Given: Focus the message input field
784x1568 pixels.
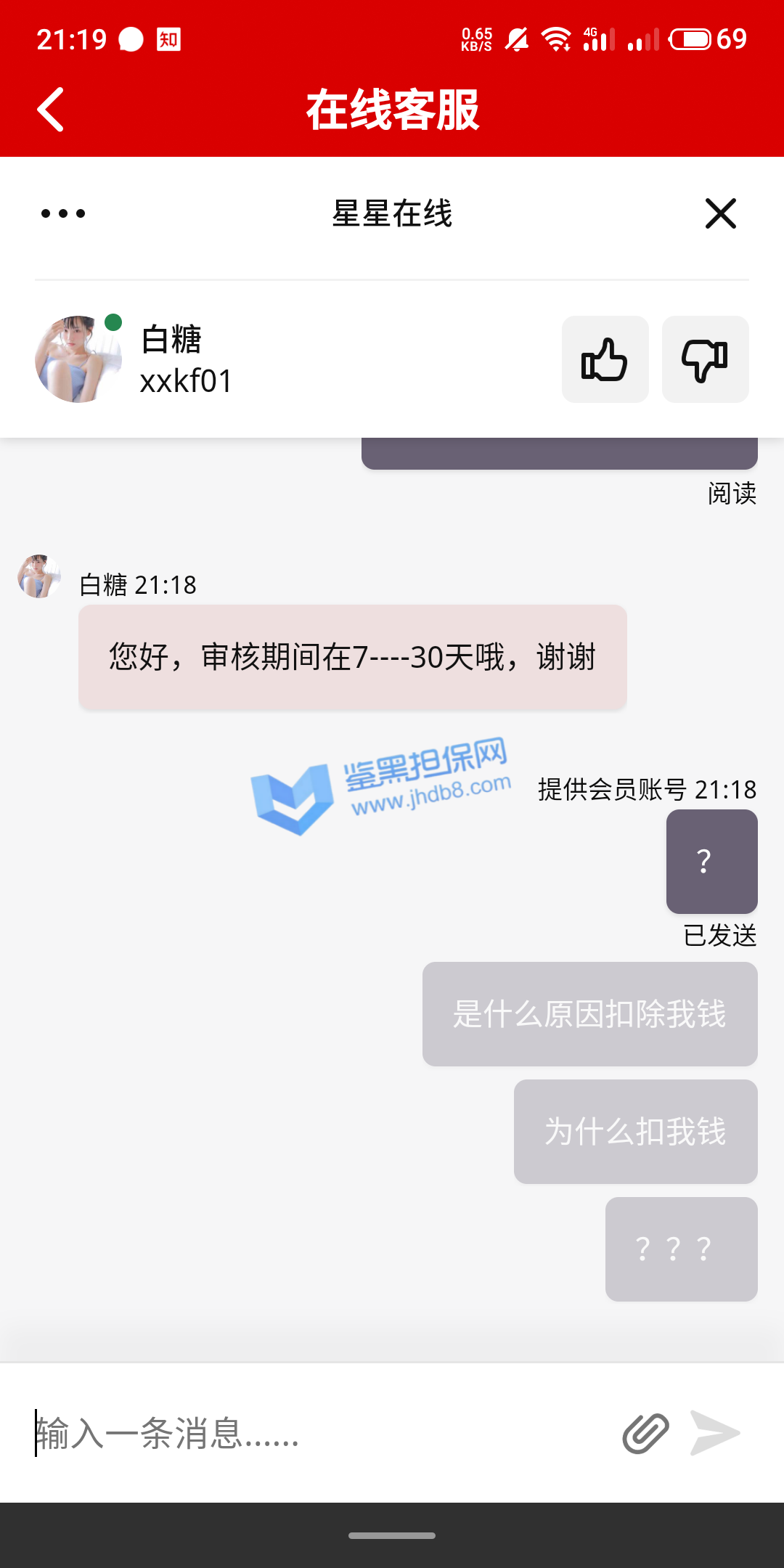Looking at the screenshot, I should (312, 1434).
